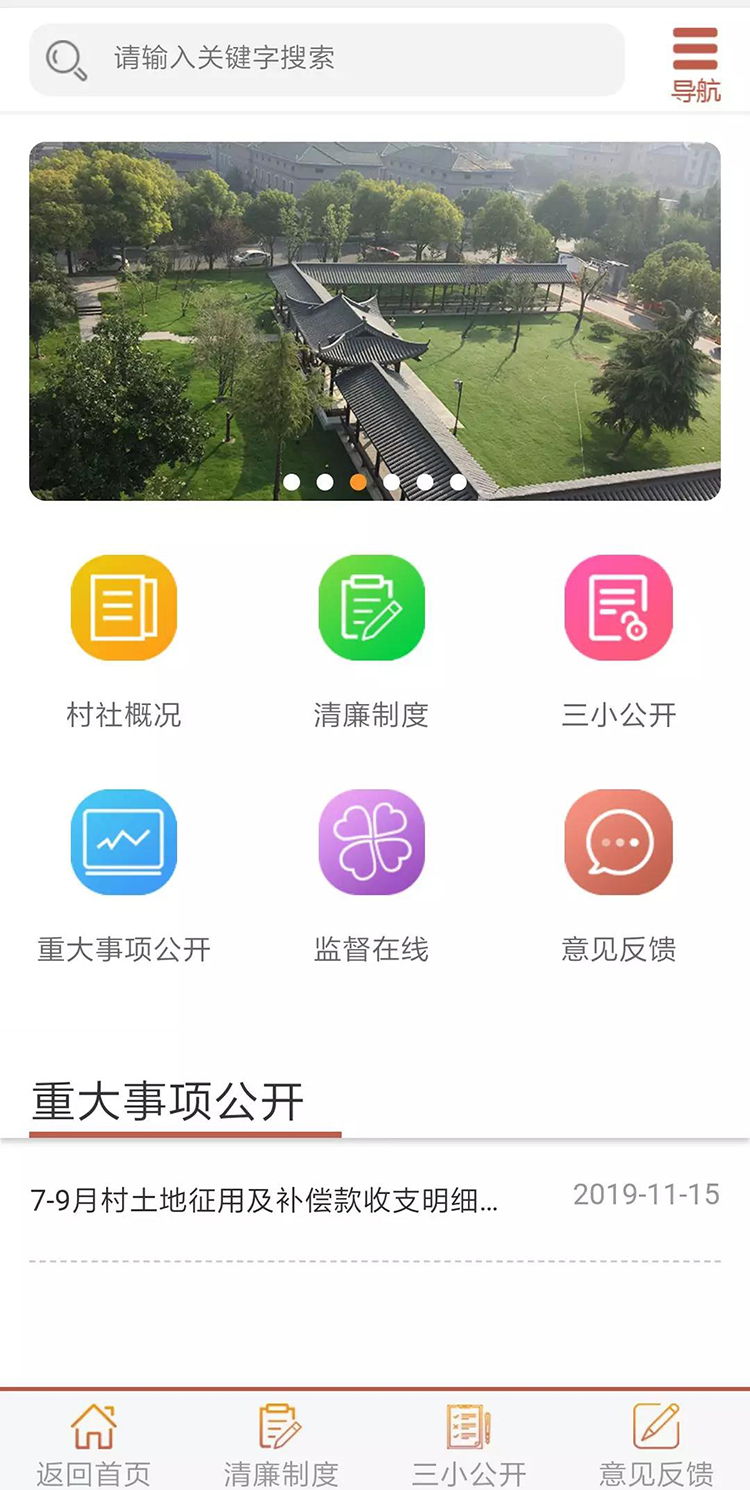750x1490 pixels.
Task: Switch to the 意见反馈 bottom tab
Action: 656,1440
